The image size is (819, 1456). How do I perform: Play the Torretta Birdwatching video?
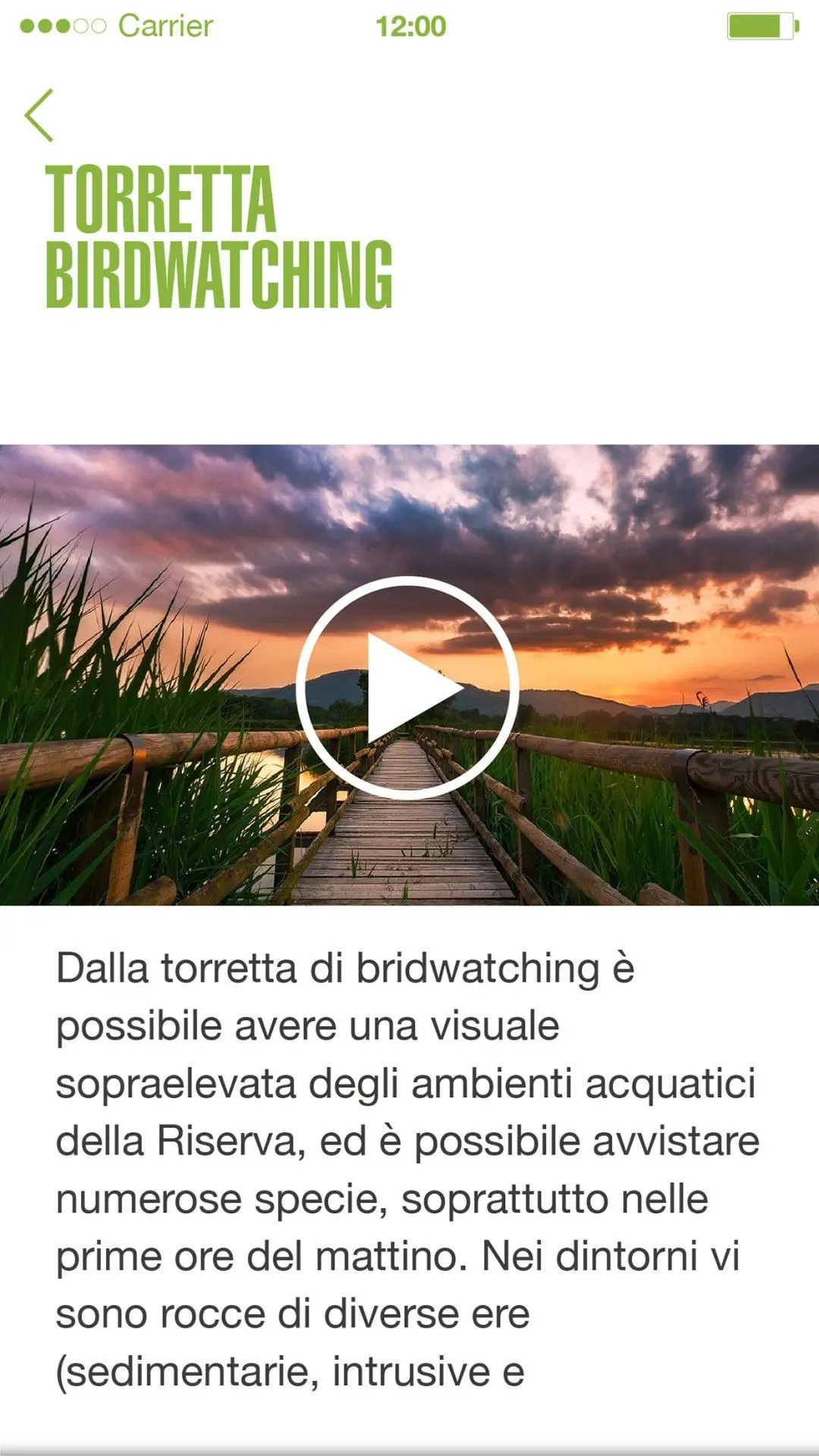[407, 687]
